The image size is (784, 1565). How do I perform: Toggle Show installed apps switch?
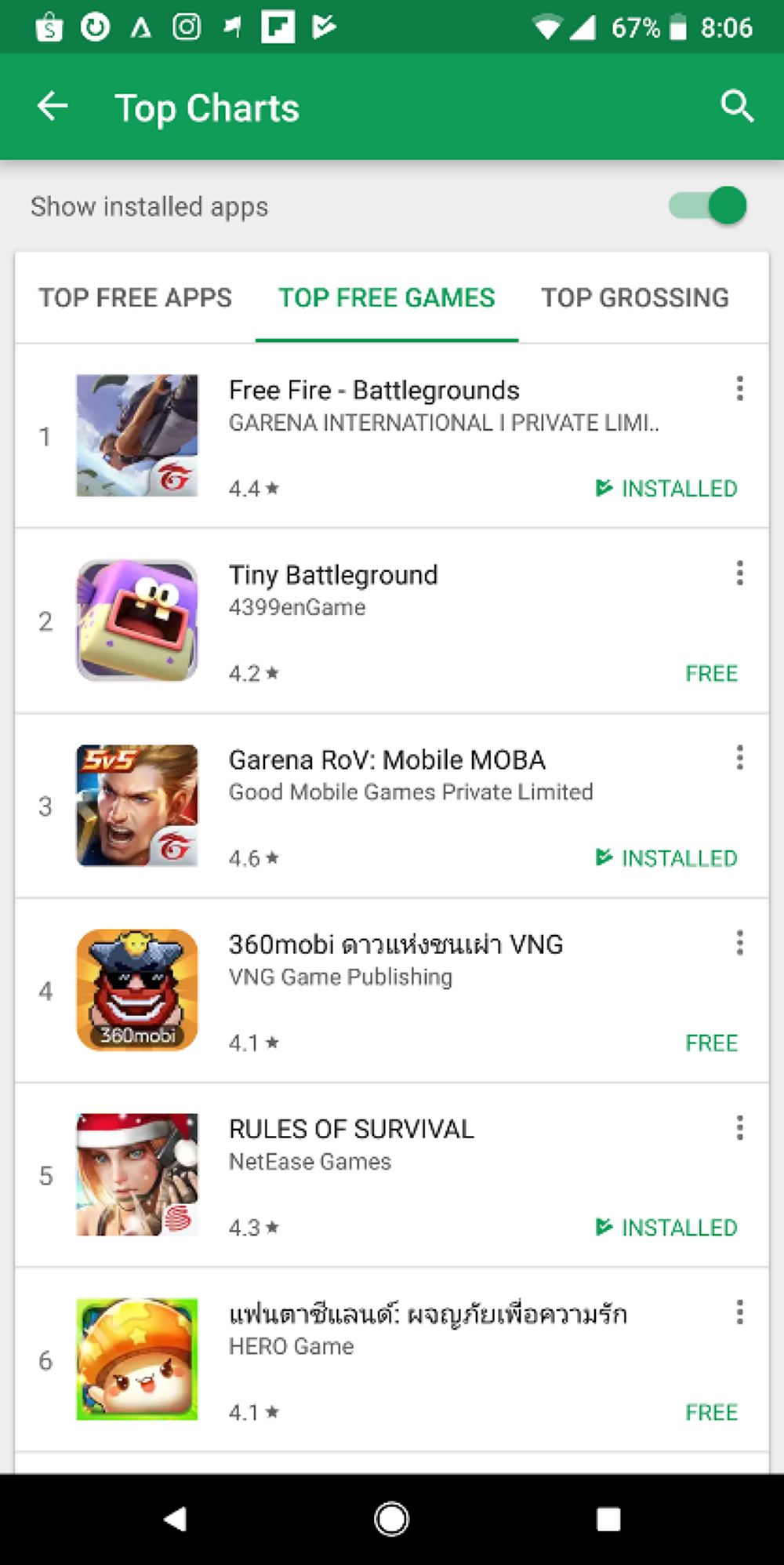point(708,206)
